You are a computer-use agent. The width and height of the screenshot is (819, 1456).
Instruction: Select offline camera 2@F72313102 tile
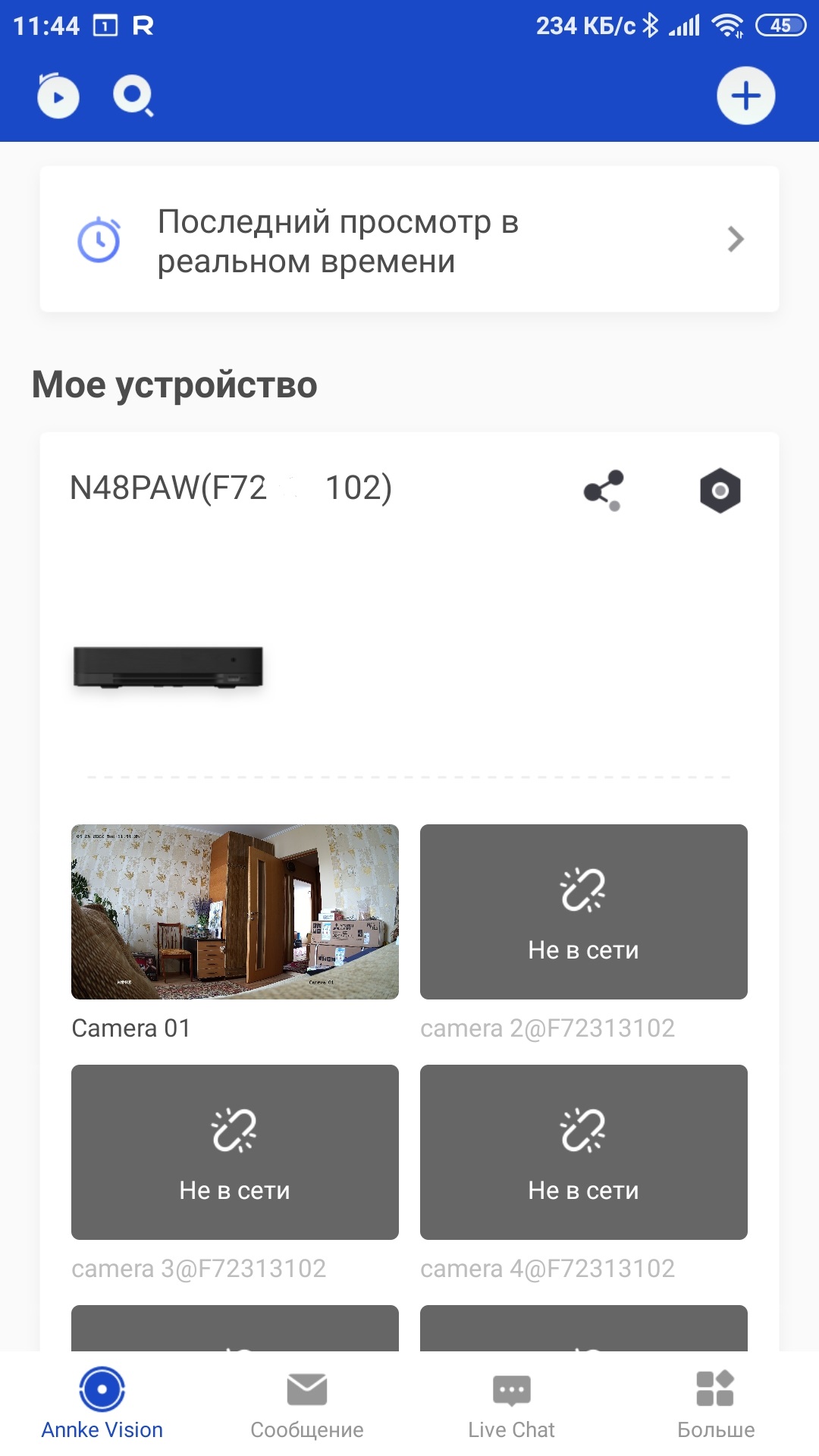click(583, 912)
